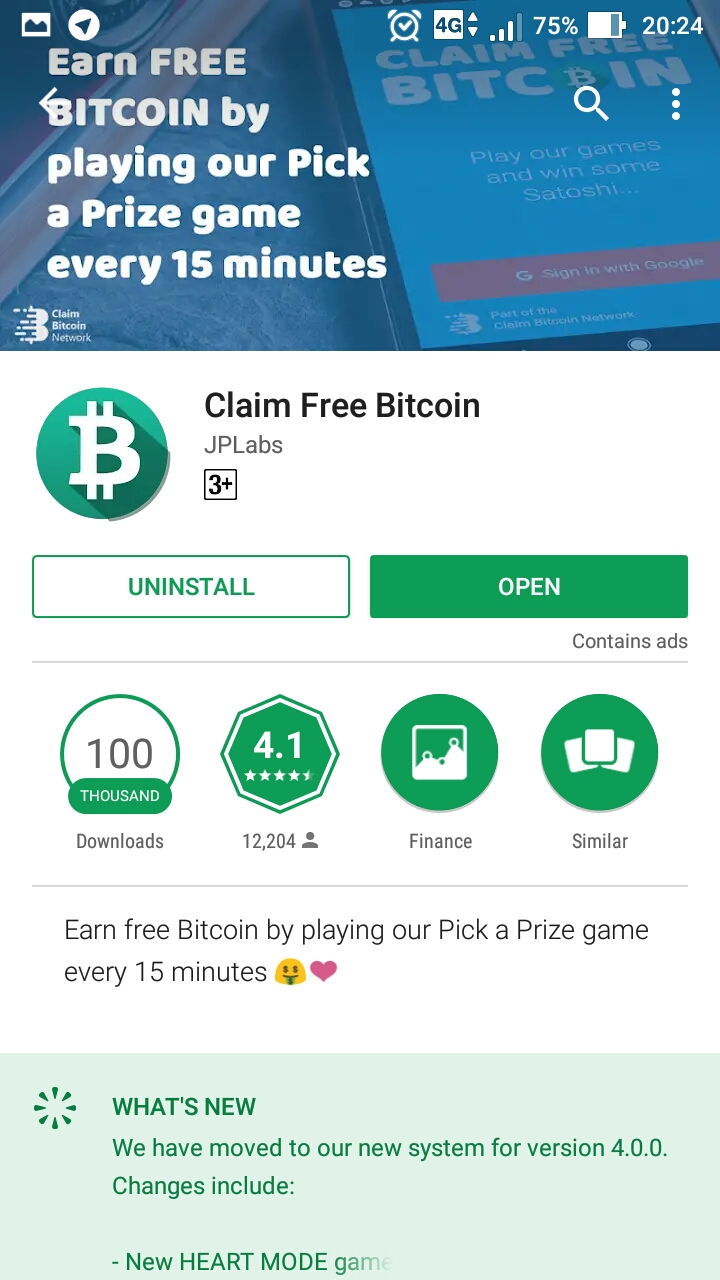Tap the 3+ content rating badge
The height and width of the screenshot is (1280, 720).
[x=220, y=486]
